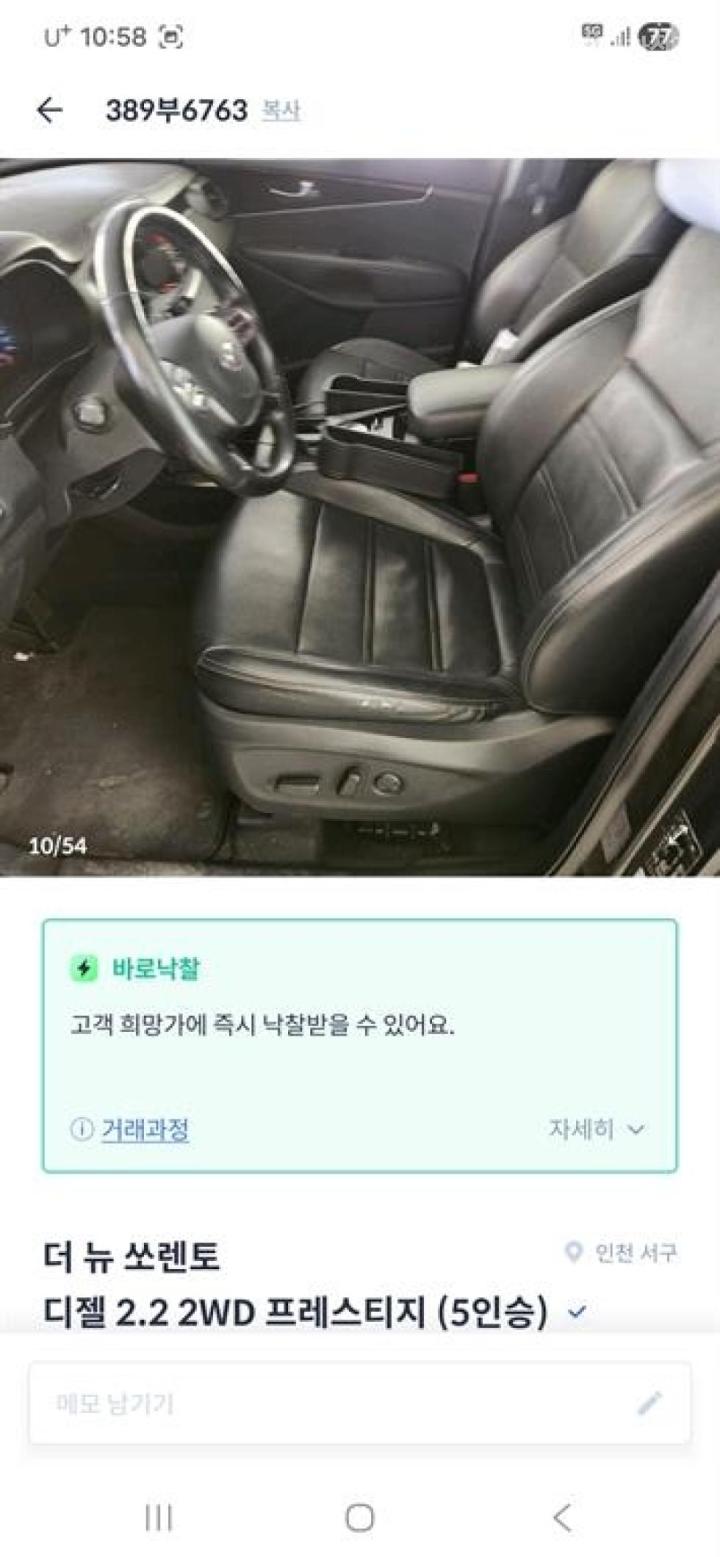Copy the plate number with 복사

(x=281, y=111)
